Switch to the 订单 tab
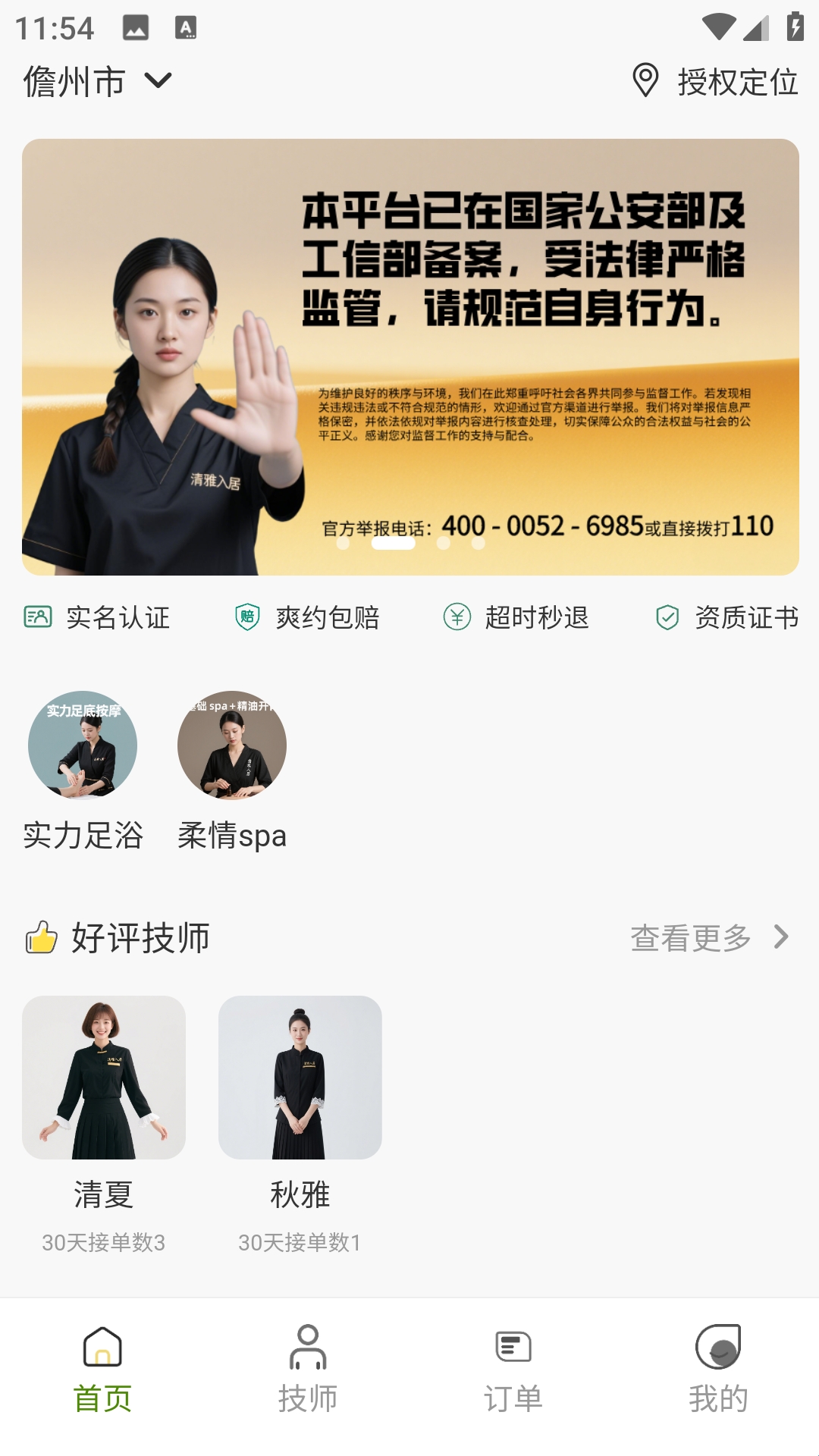This screenshot has height=1456, width=819. (x=513, y=1370)
